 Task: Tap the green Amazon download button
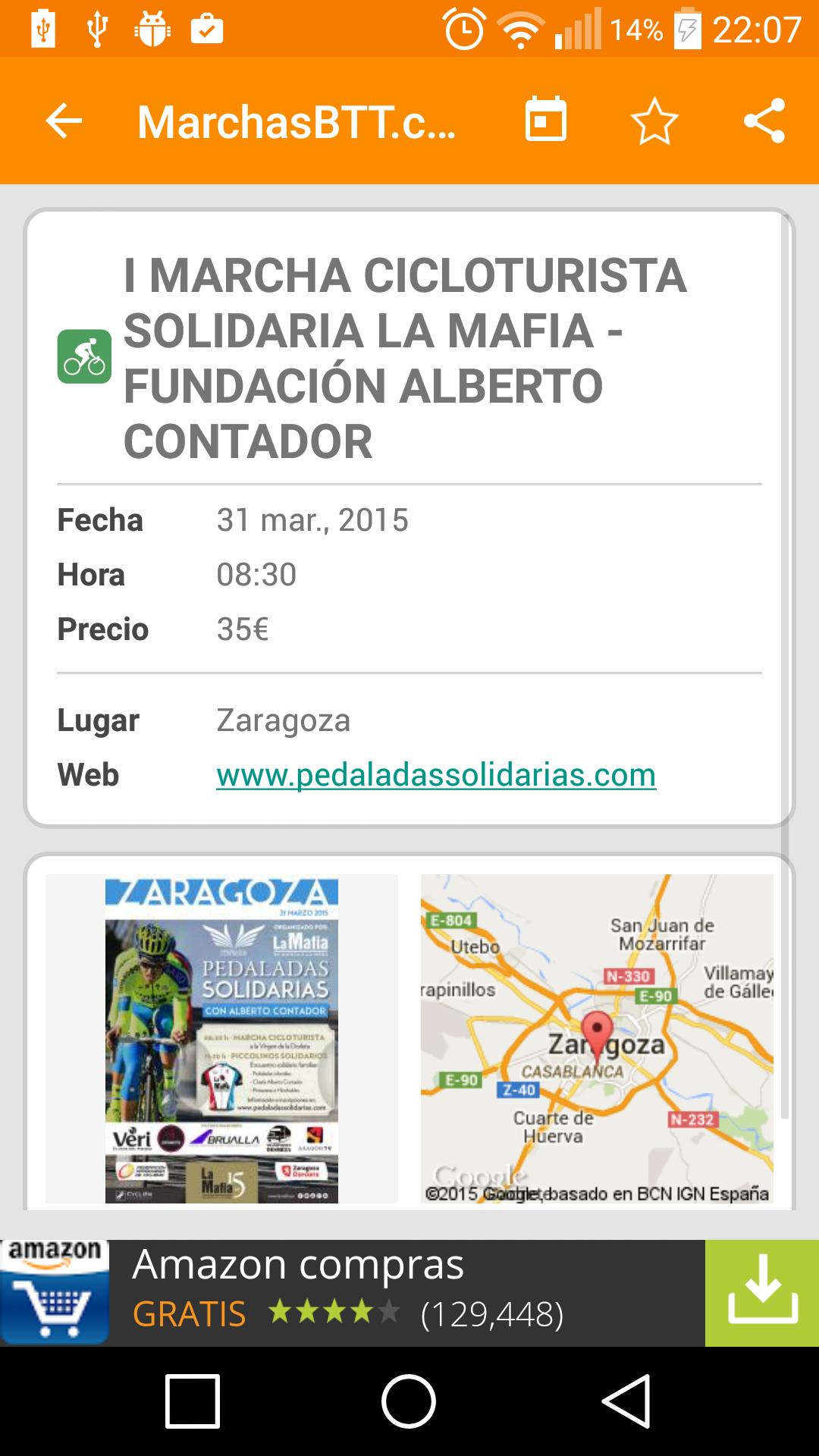point(761,1293)
